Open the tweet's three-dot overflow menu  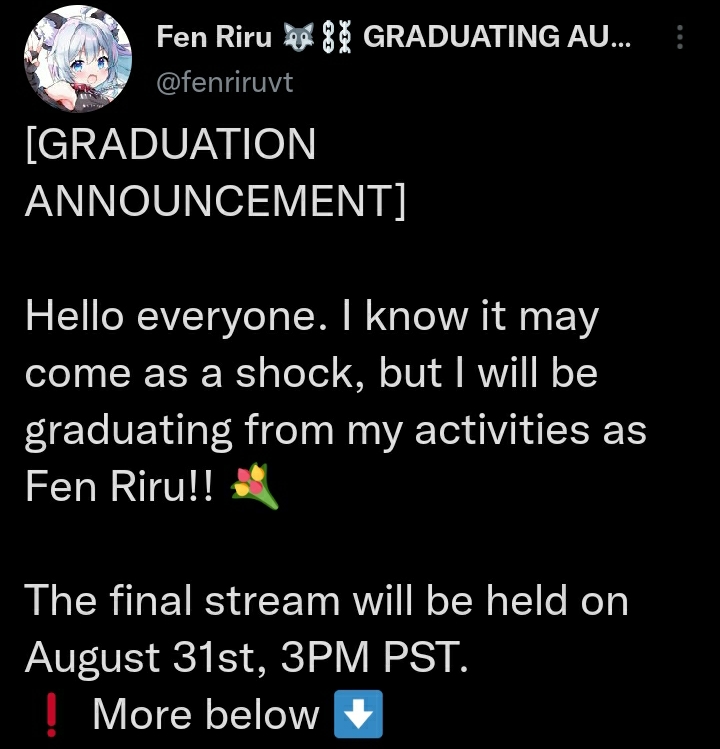(x=680, y=38)
